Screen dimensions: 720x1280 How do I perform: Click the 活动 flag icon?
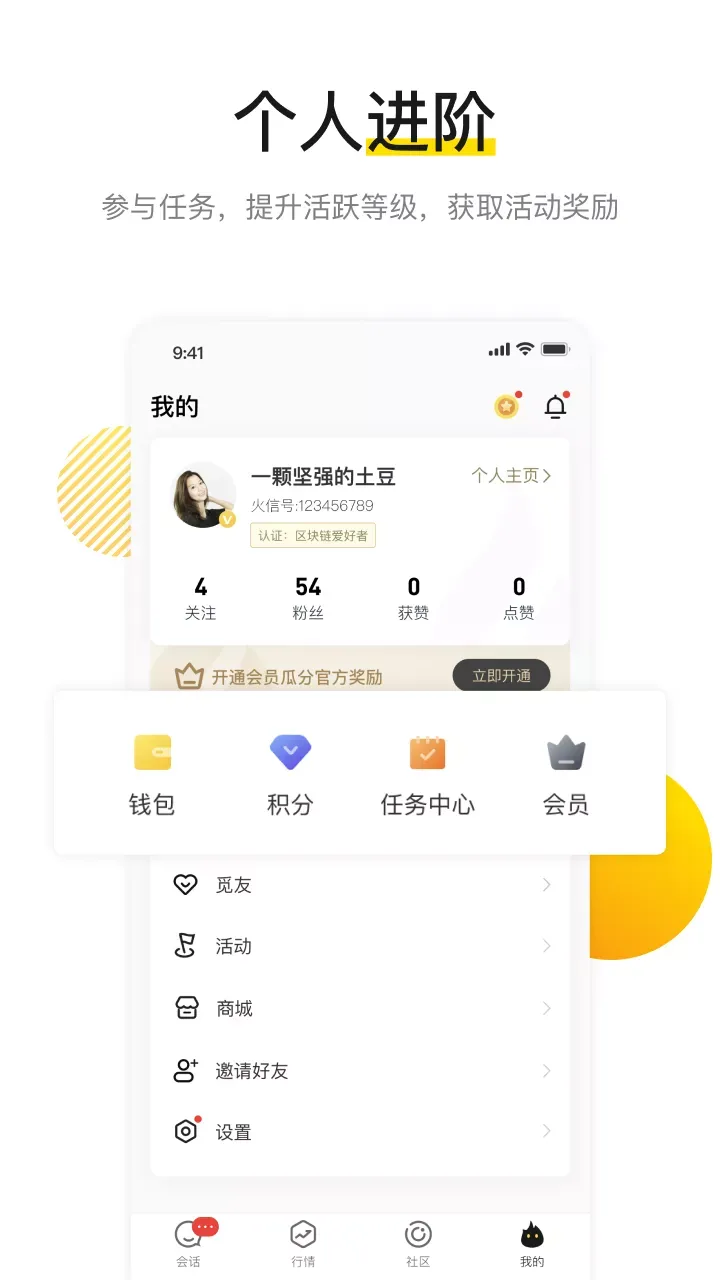(x=185, y=946)
